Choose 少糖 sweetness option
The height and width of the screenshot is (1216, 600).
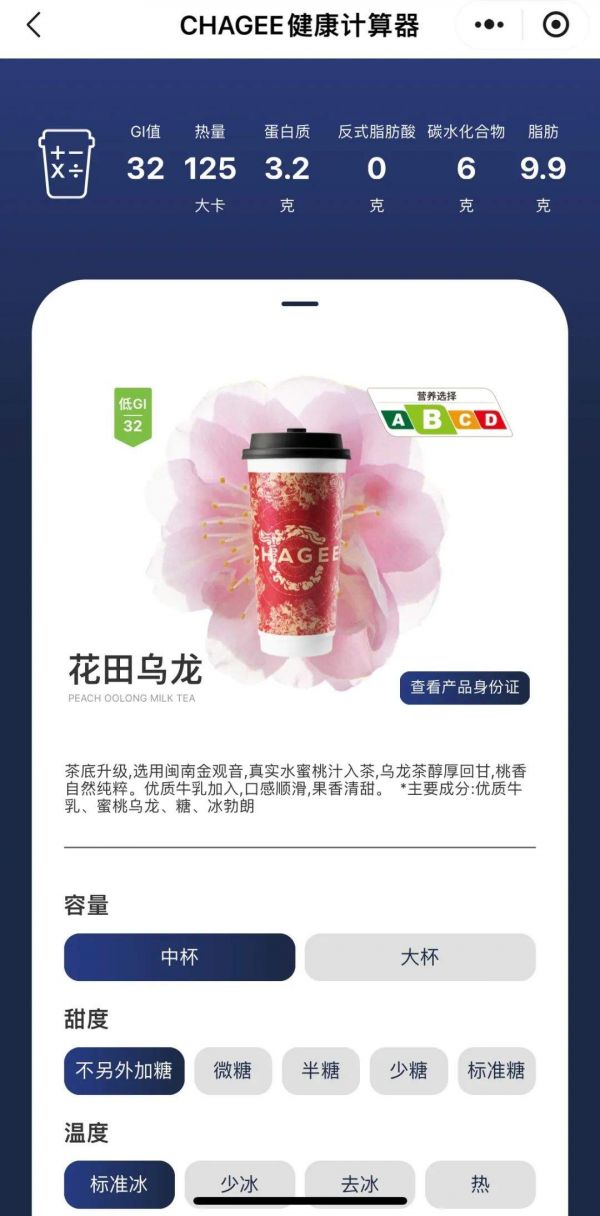409,1071
